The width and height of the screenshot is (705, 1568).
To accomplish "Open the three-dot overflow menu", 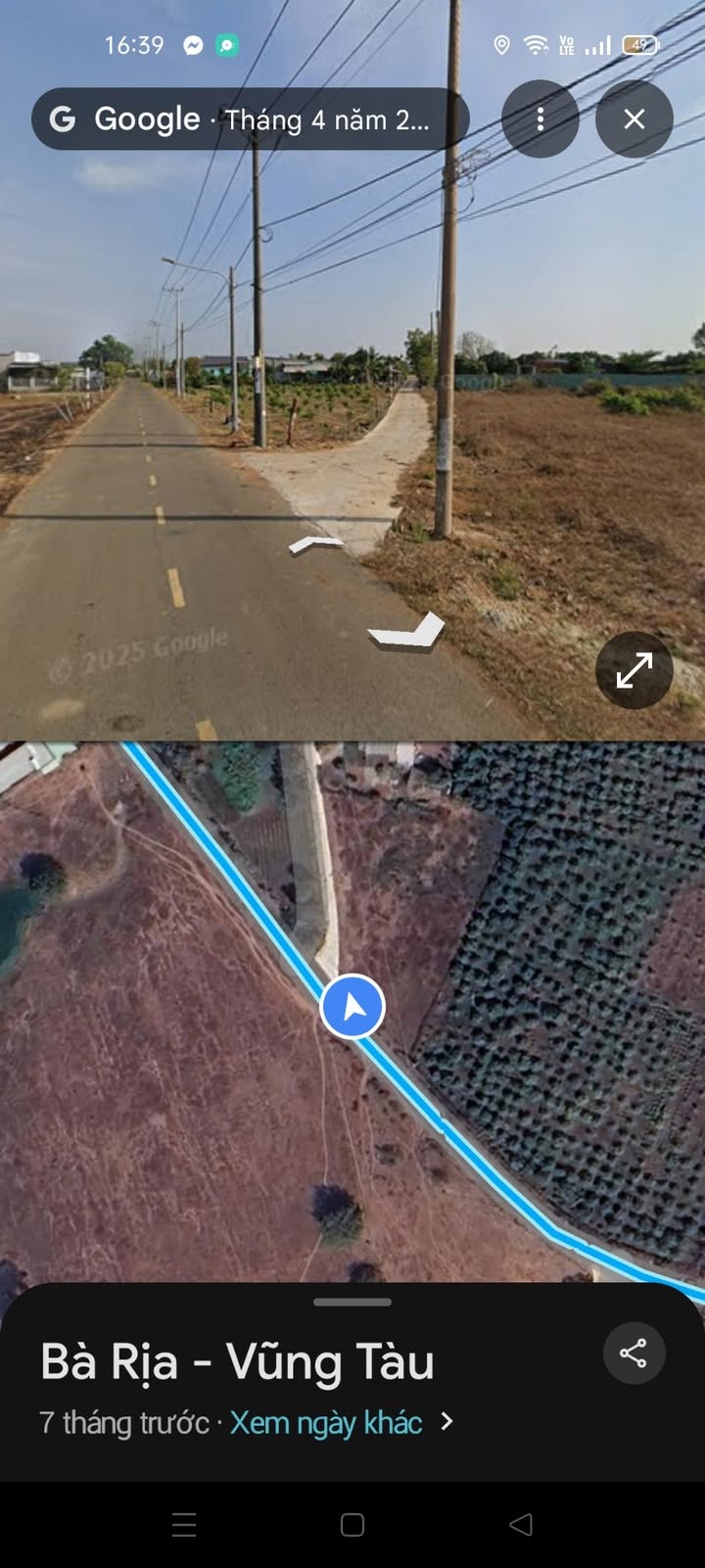I will point(540,119).
